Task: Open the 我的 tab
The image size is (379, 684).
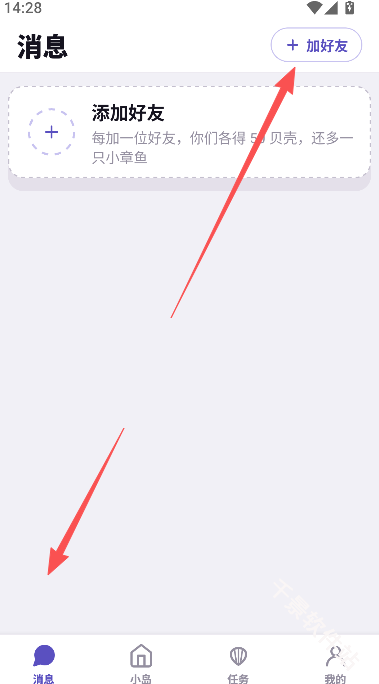Action: click(335, 663)
